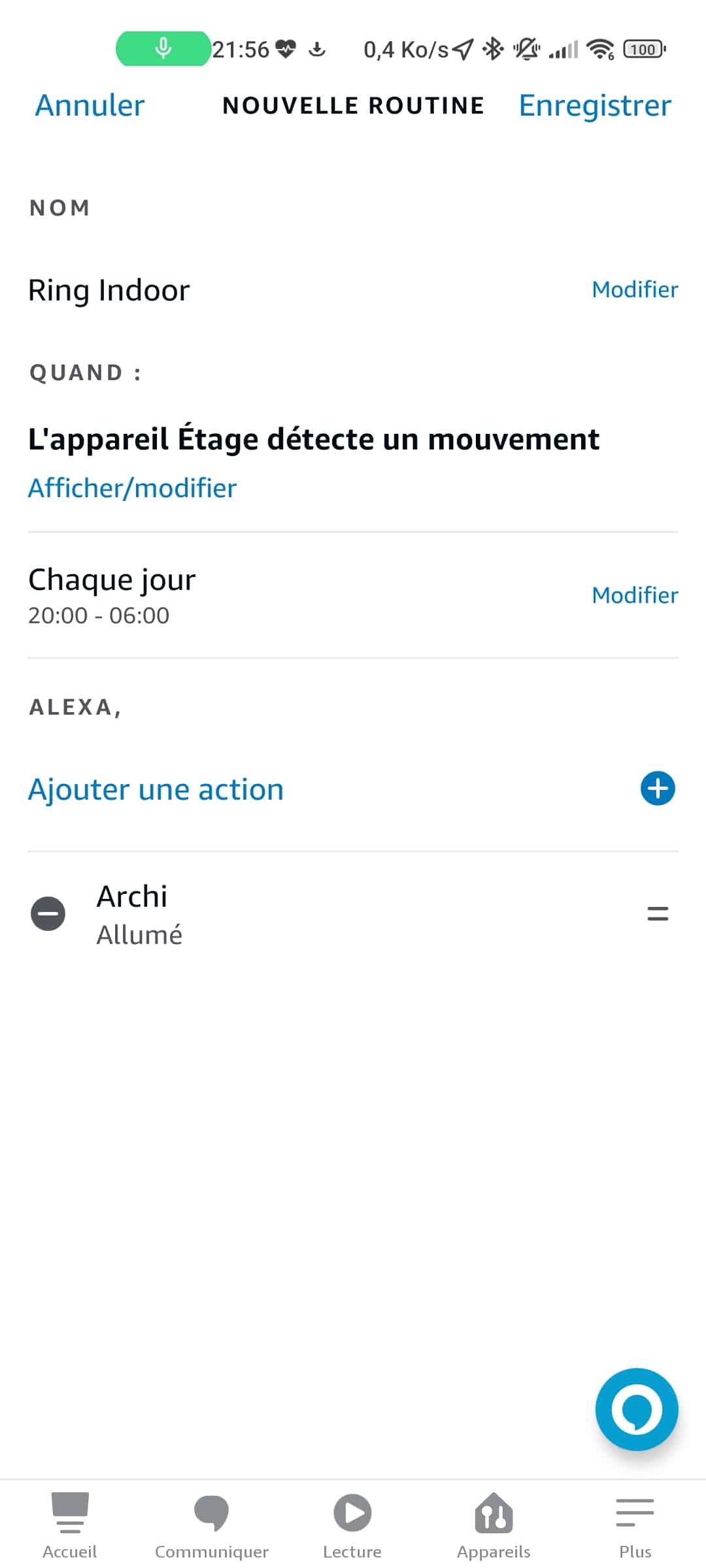706x1568 pixels.
Task: Open the Archi Allumé action
Action: point(353,914)
